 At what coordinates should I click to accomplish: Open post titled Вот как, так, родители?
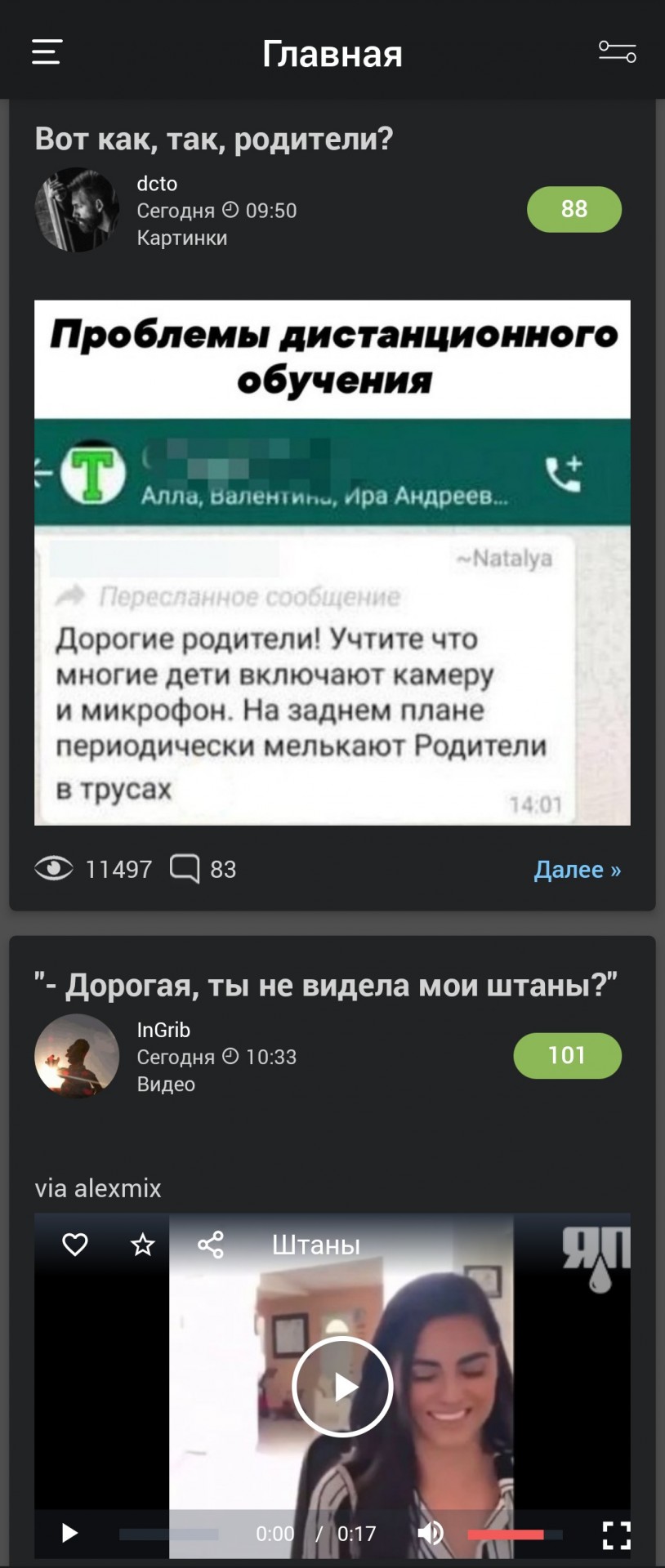point(214,140)
